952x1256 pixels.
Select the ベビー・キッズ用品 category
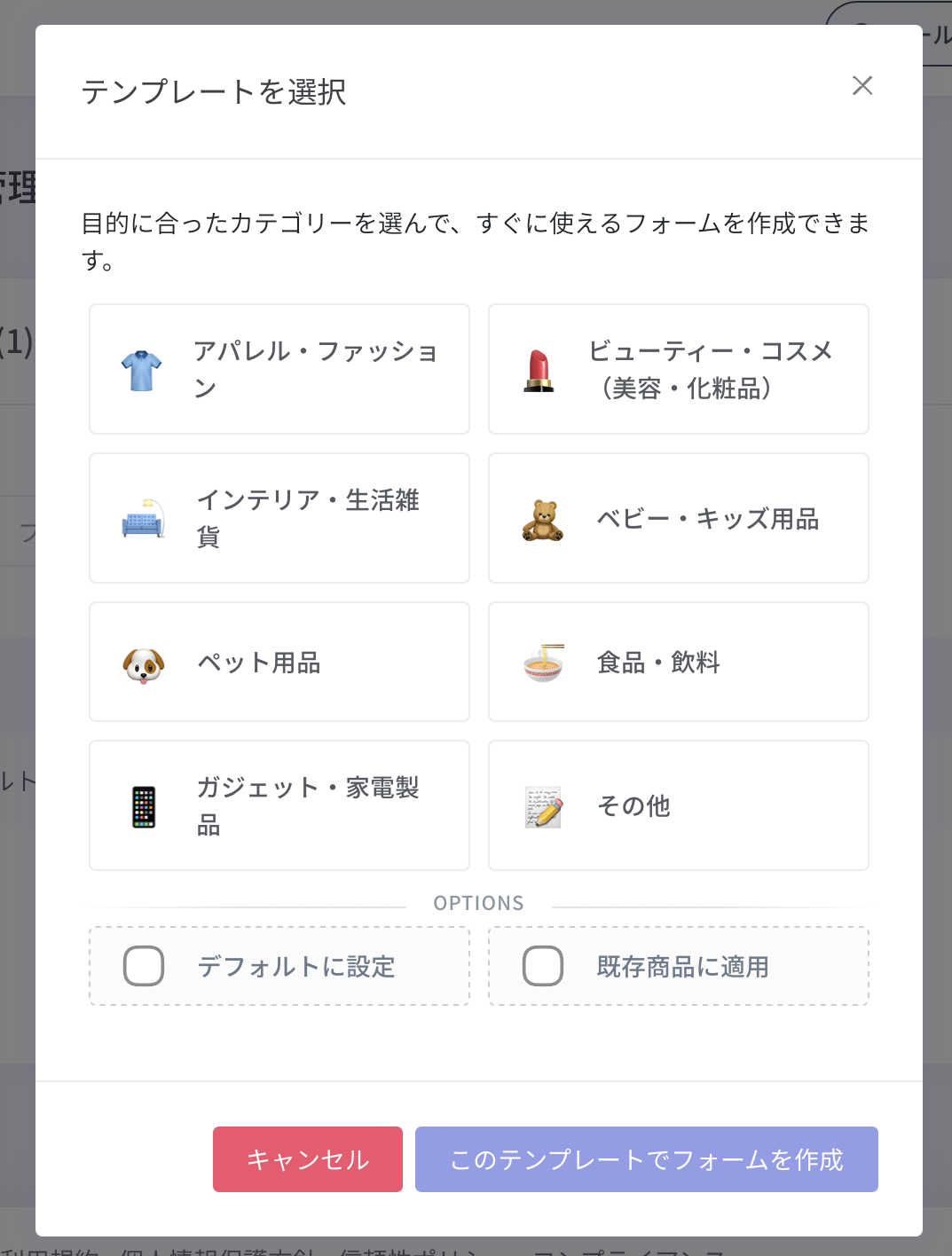[679, 518]
